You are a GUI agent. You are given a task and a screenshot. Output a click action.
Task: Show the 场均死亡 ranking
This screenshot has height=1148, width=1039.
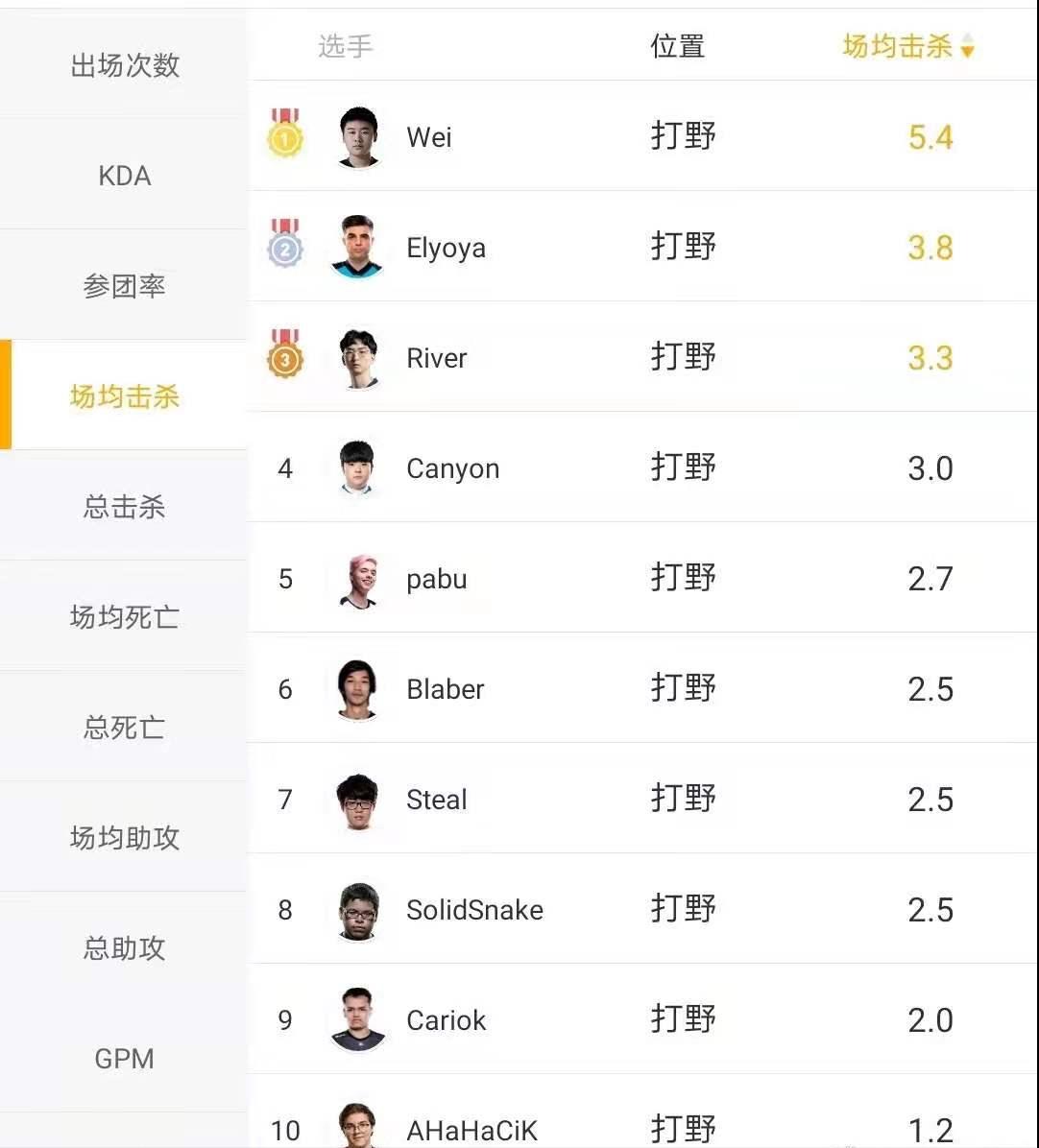point(125,617)
